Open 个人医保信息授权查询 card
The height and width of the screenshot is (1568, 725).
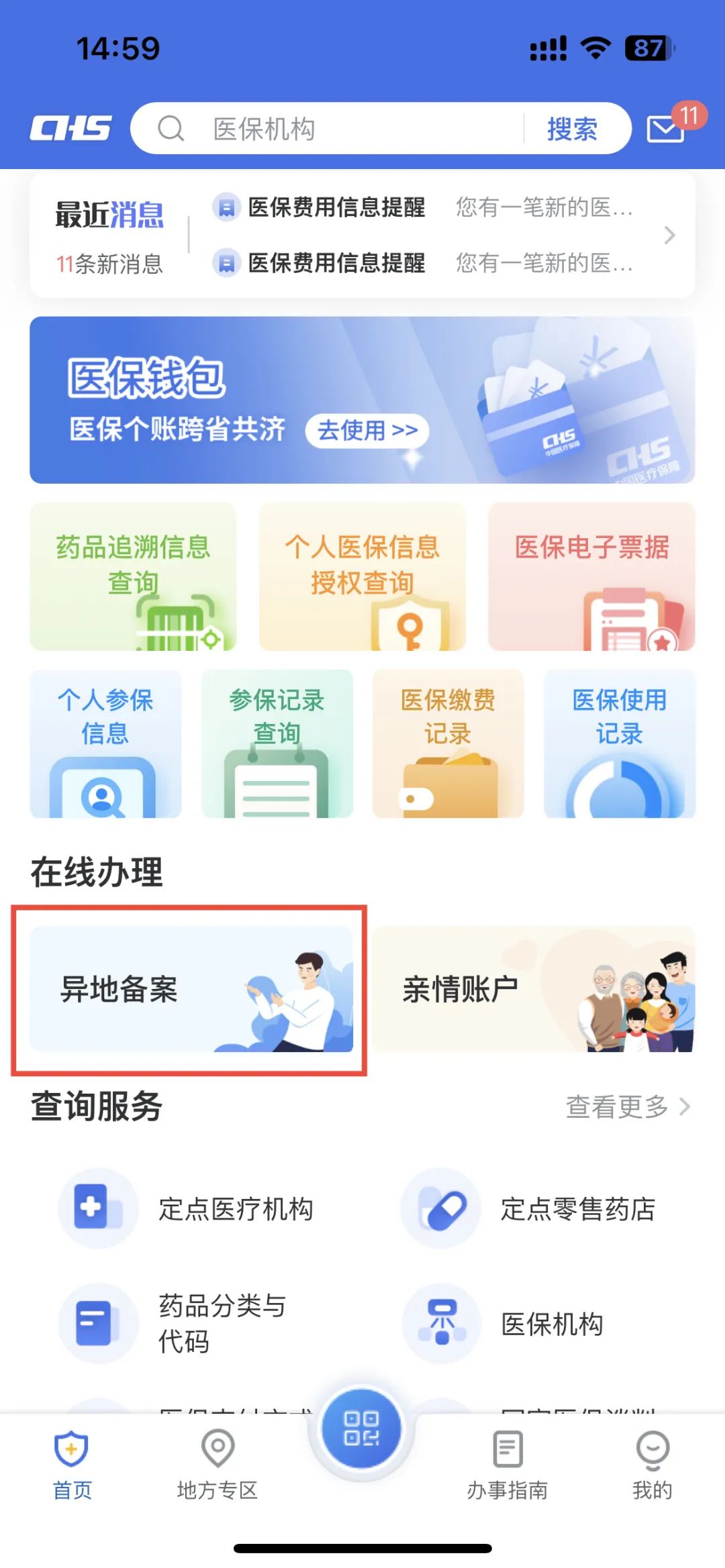tap(362, 576)
